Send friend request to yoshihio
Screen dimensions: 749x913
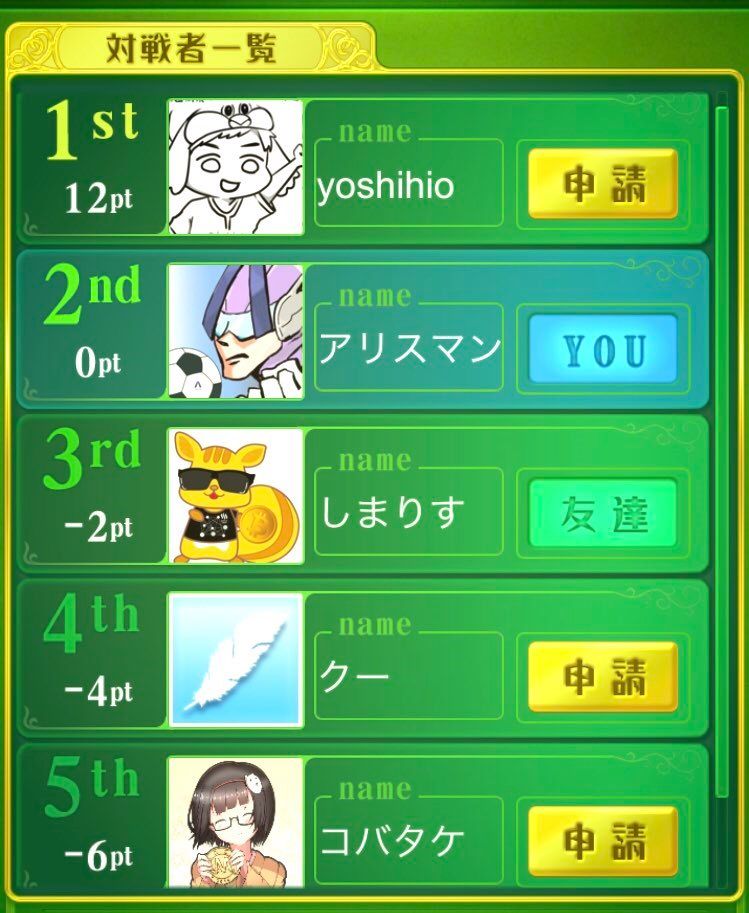[x=603, y=185]
